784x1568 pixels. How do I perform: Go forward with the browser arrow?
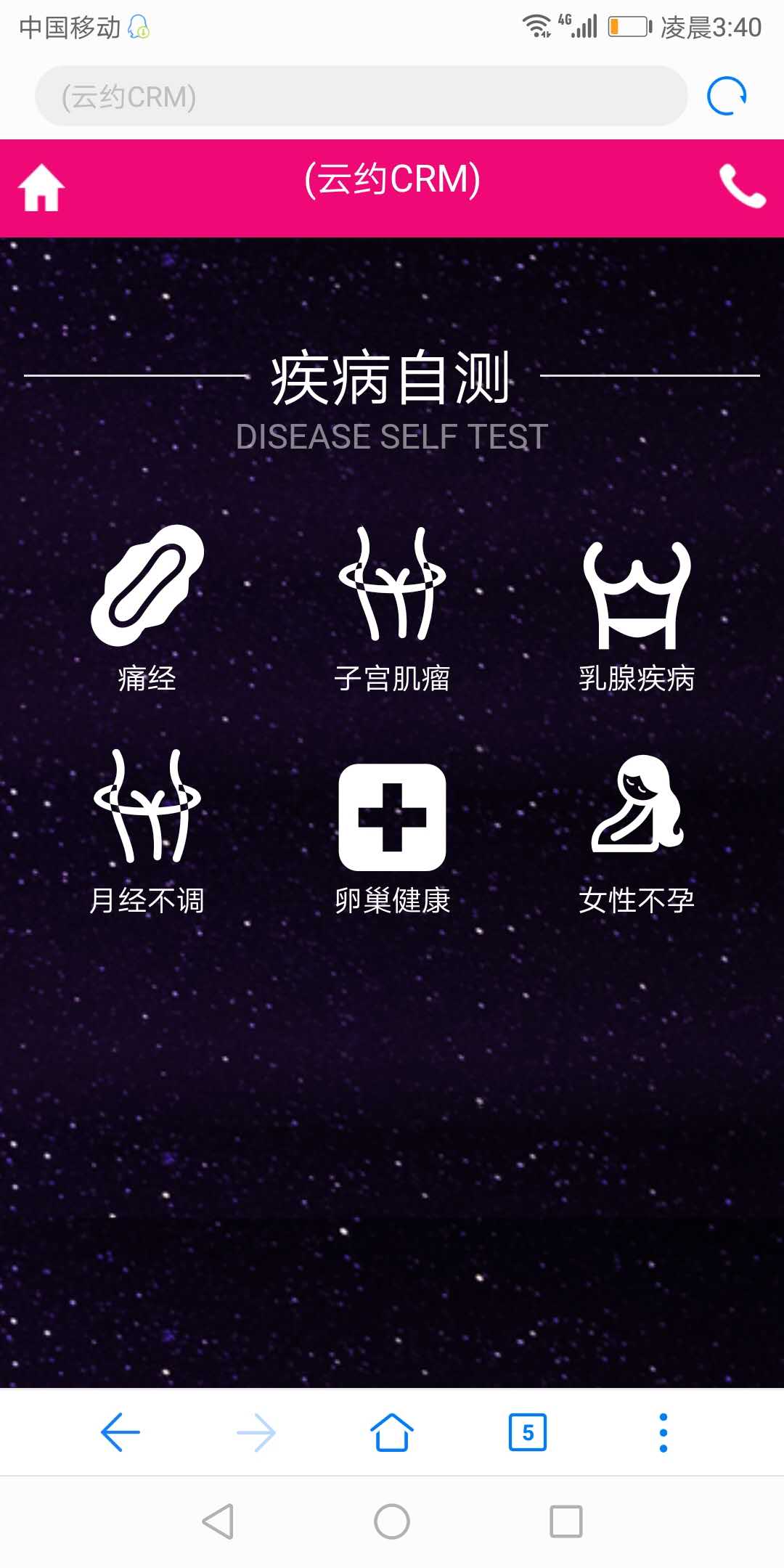(256, 1432)
